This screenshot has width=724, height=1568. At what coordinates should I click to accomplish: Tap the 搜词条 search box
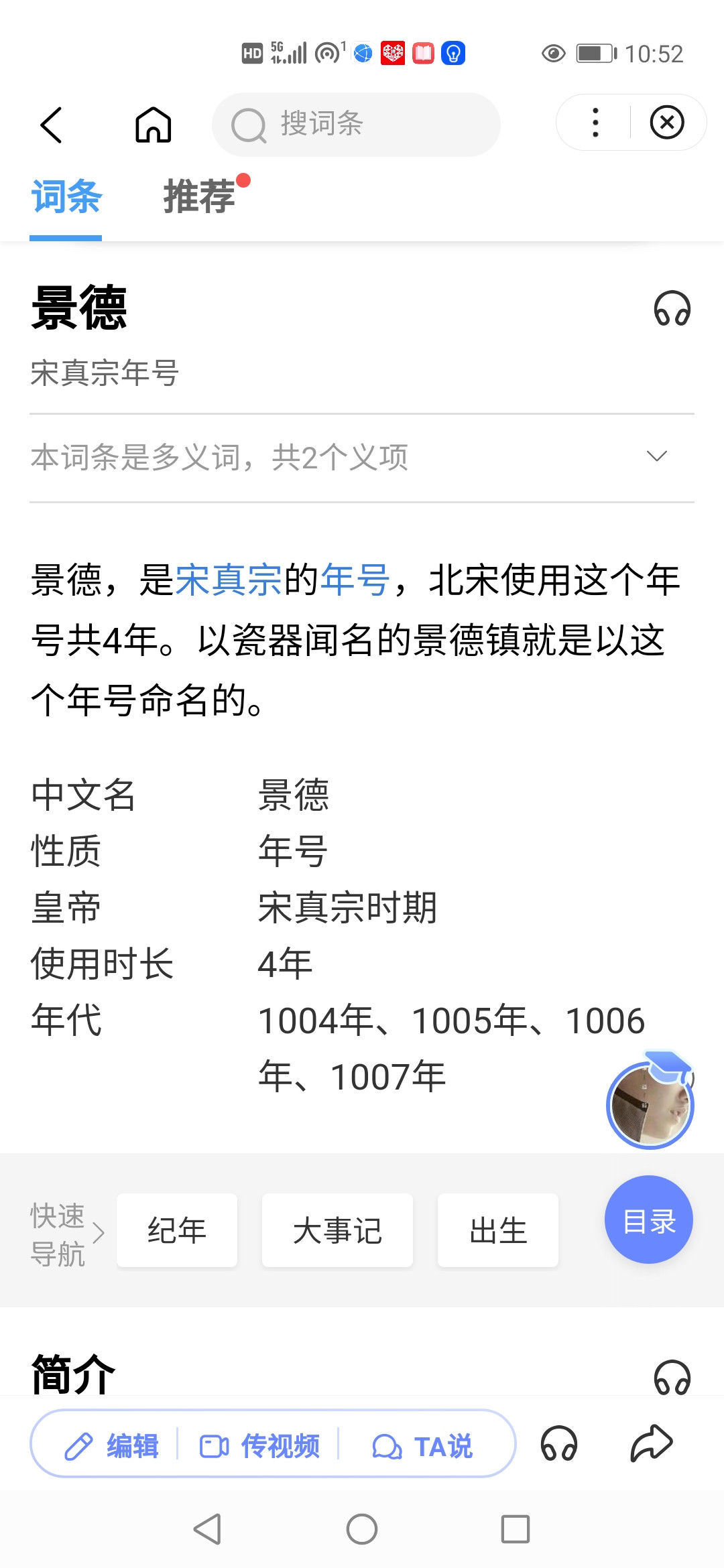point(356,125)
